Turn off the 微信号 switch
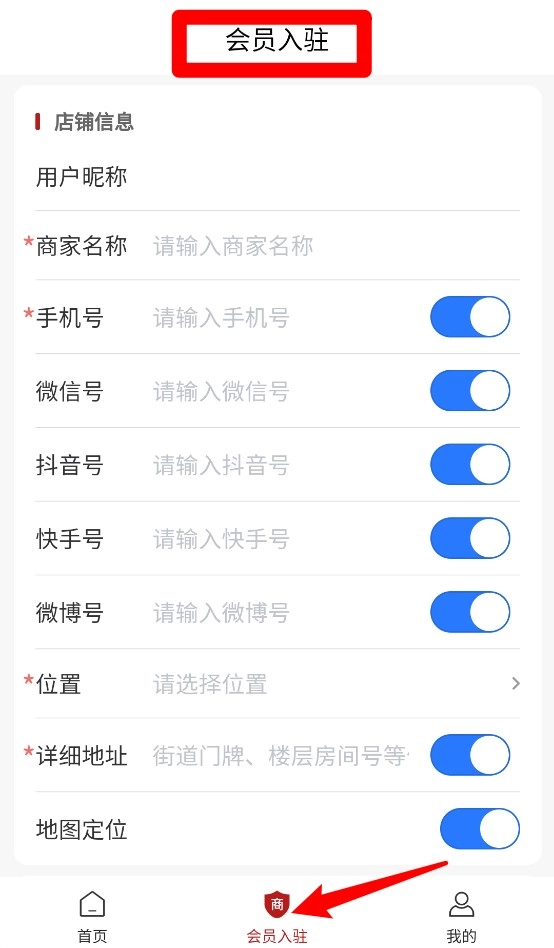Image resolution: width=554 pixels, height=948 pixels. tap(470, 391)
